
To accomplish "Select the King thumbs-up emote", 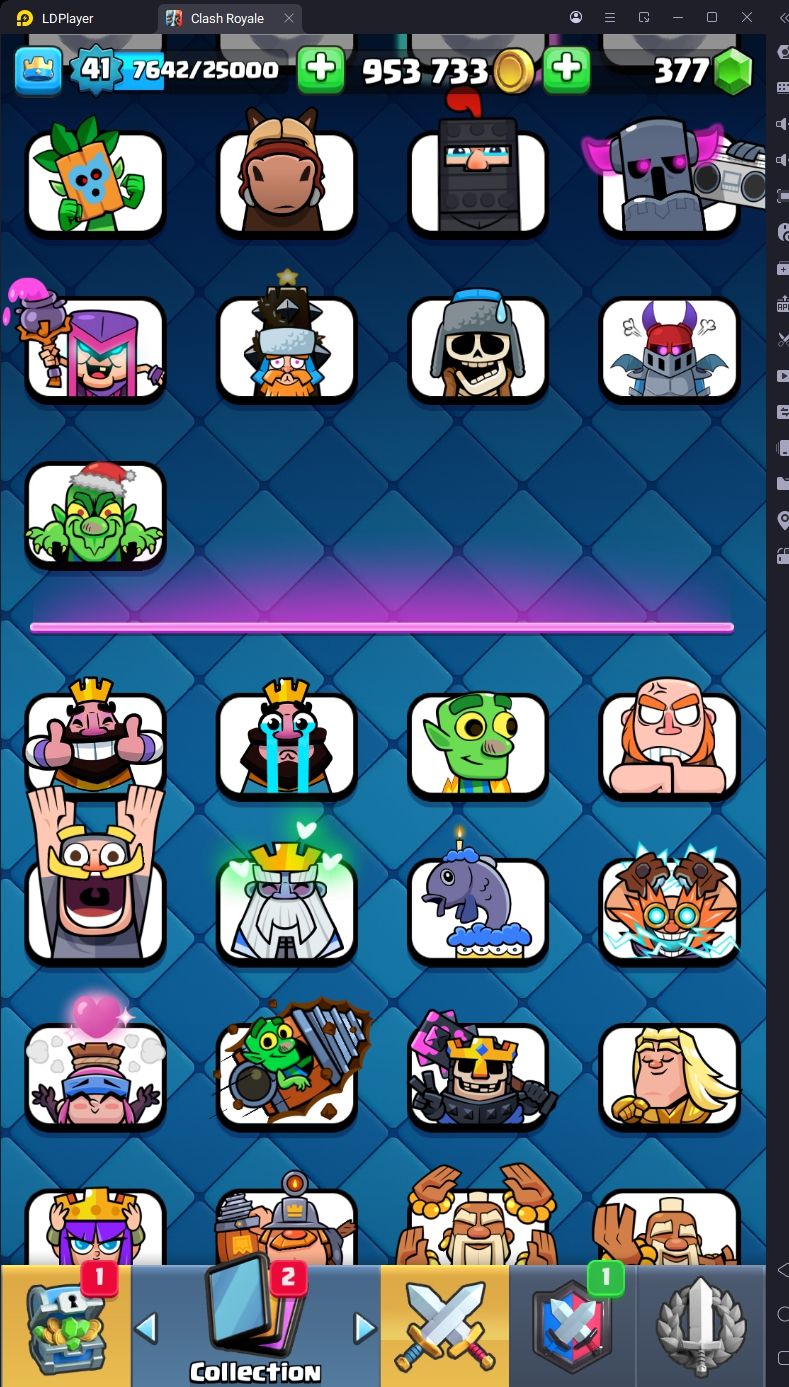I will tap(95, 742).
